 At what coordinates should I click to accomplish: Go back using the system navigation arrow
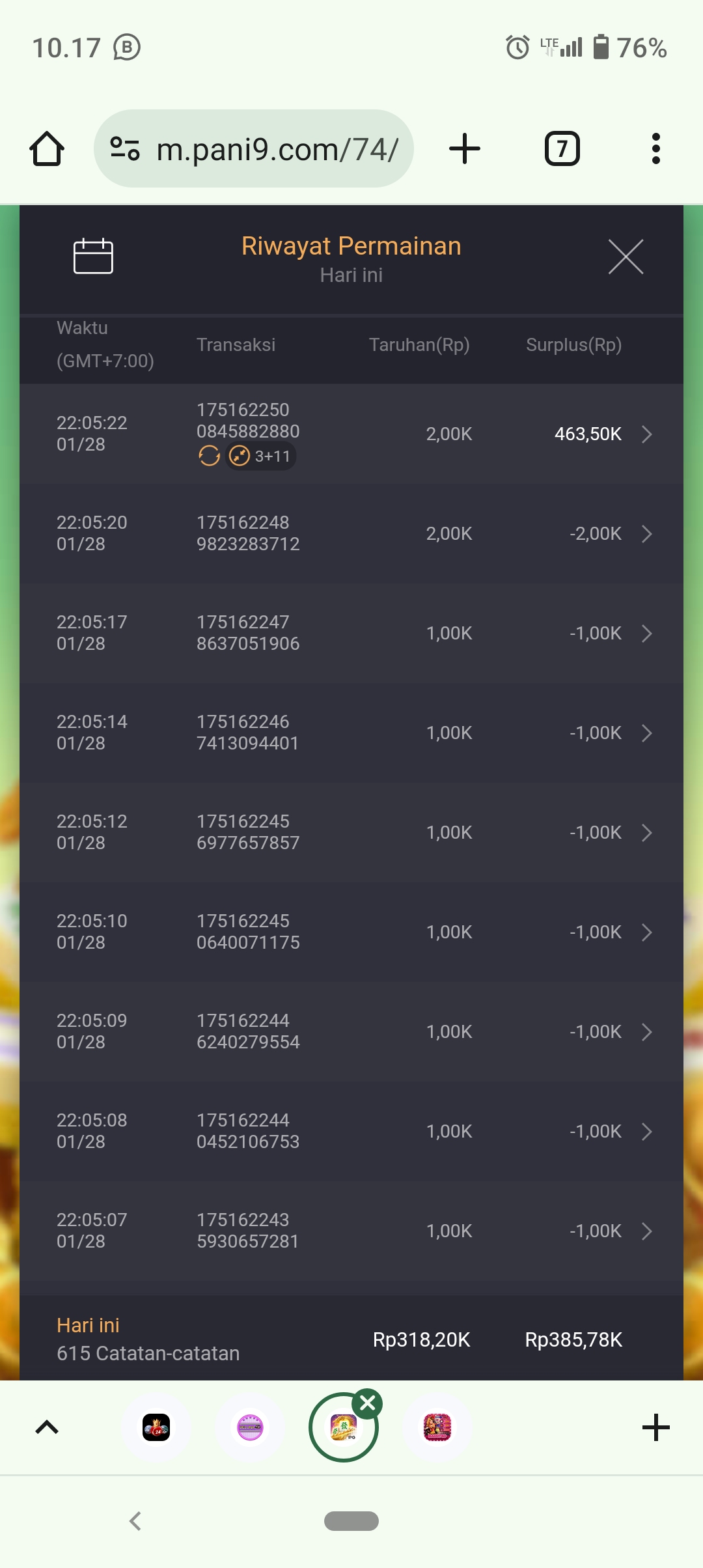point(135,1521)
